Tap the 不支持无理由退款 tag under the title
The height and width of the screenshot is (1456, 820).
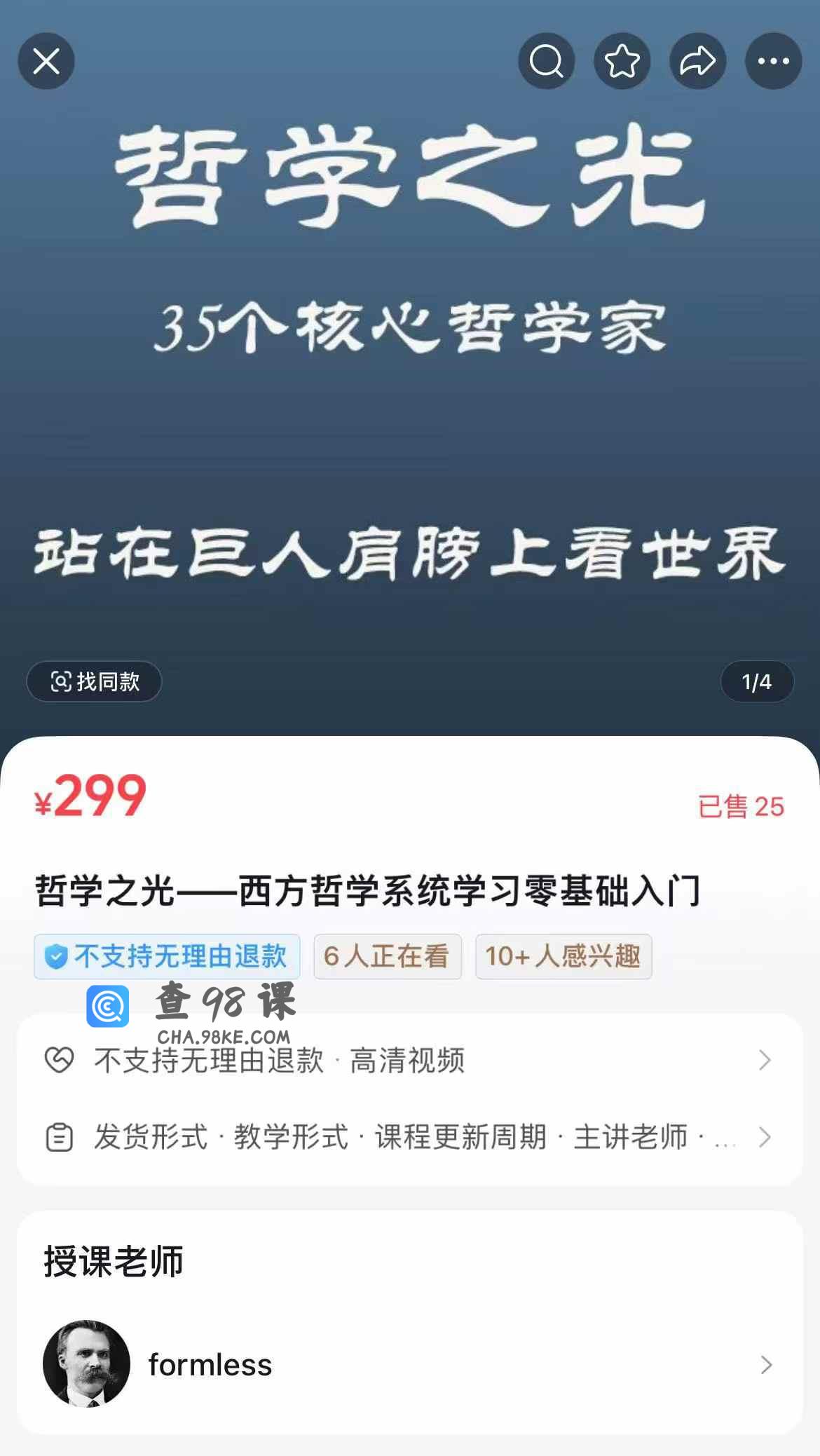167,956
